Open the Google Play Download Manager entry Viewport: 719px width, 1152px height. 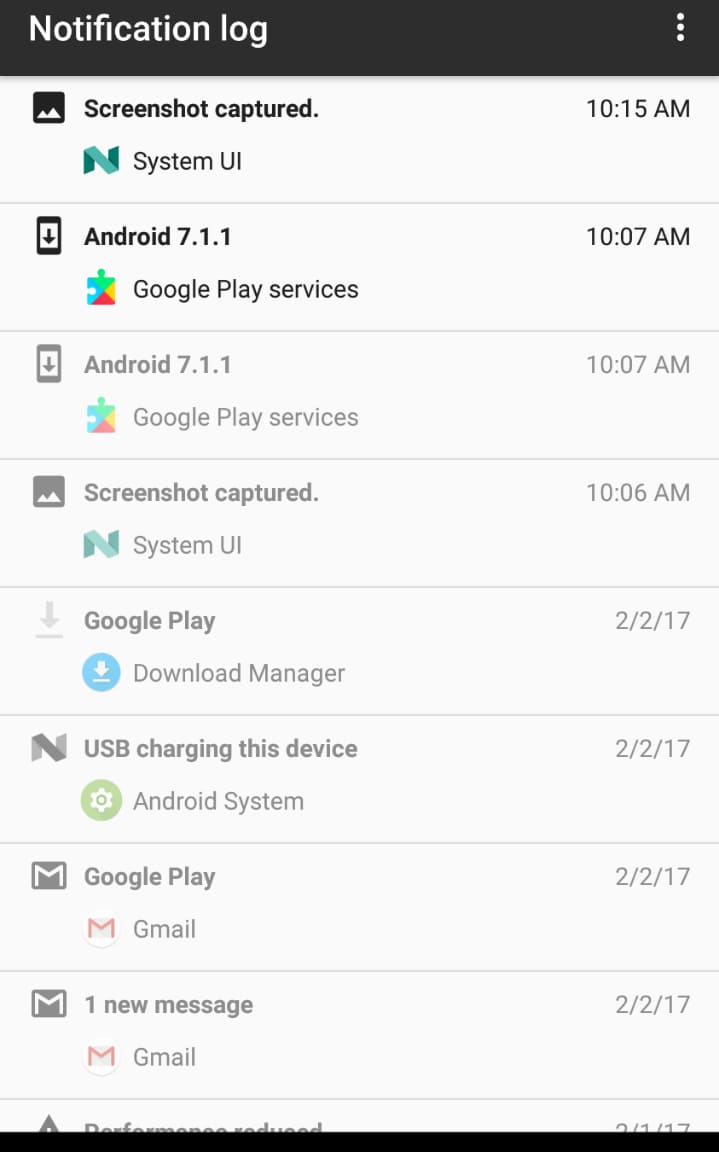(359, 651)
